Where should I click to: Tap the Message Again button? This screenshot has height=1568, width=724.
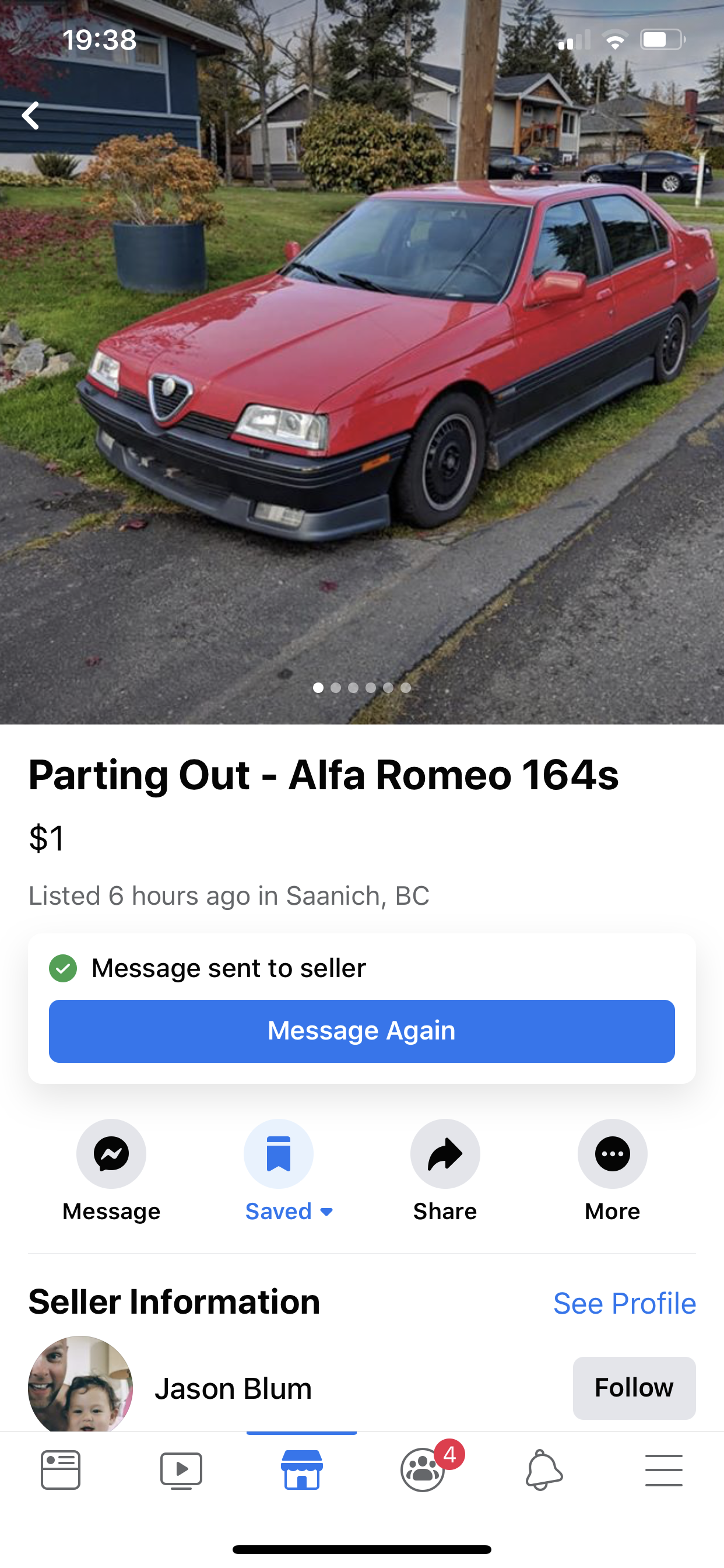(361, 1031)
